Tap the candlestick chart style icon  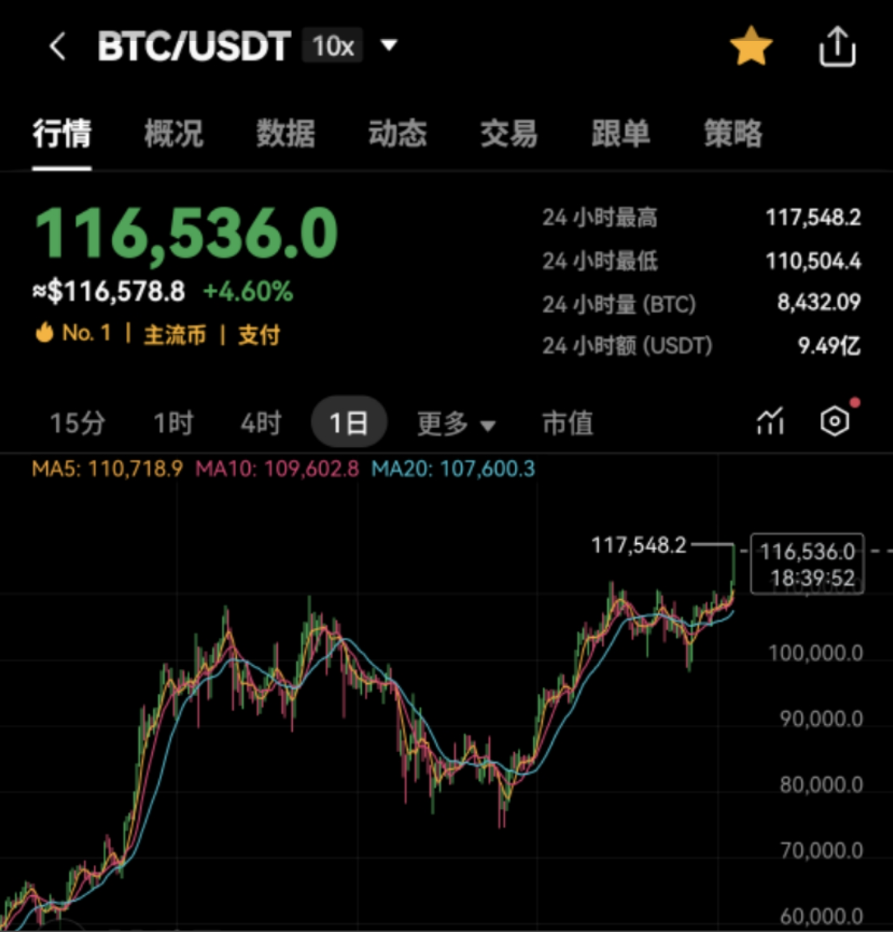769,423
